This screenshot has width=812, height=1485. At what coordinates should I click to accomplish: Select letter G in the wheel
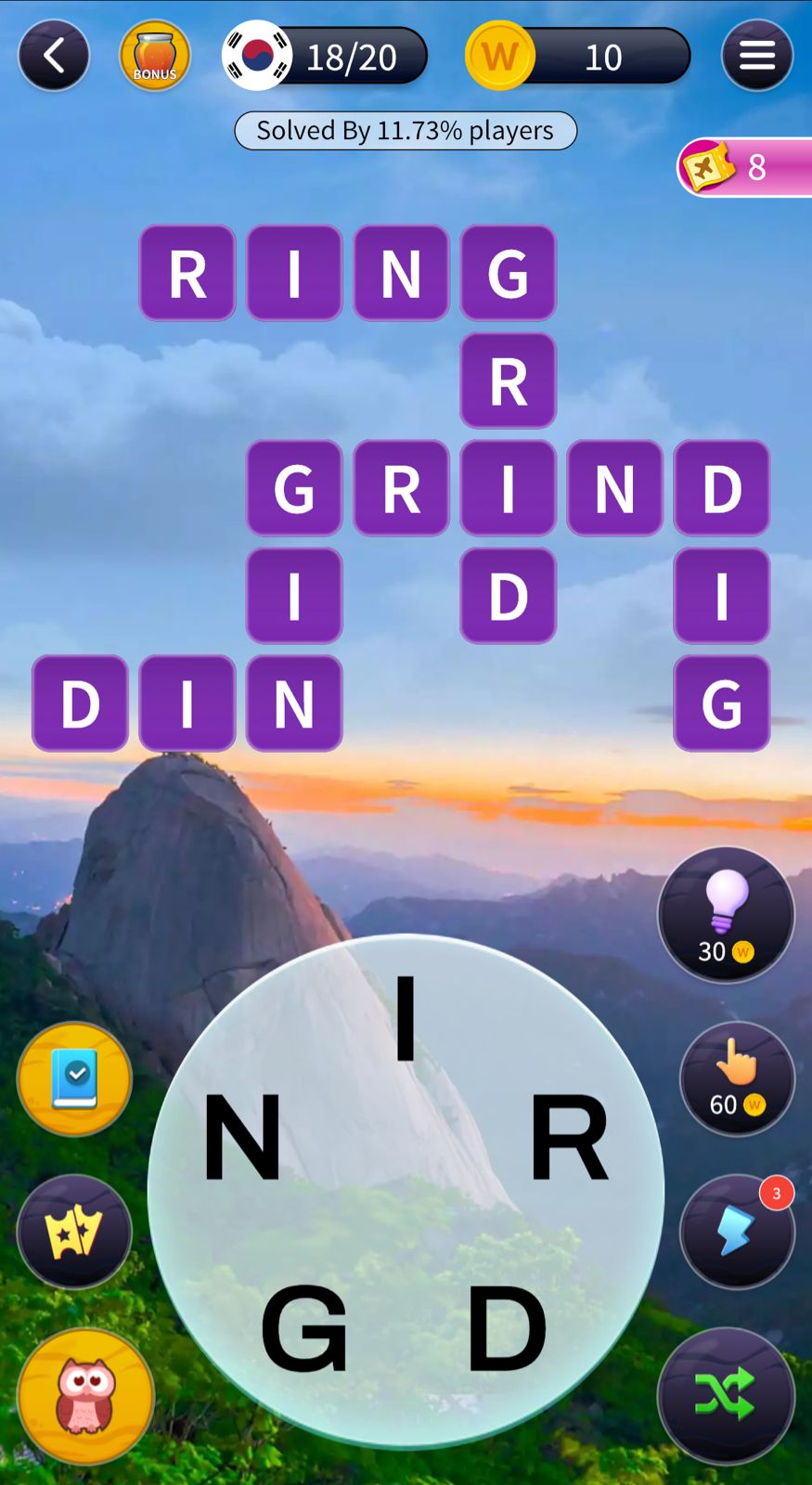click(303, 1329)
